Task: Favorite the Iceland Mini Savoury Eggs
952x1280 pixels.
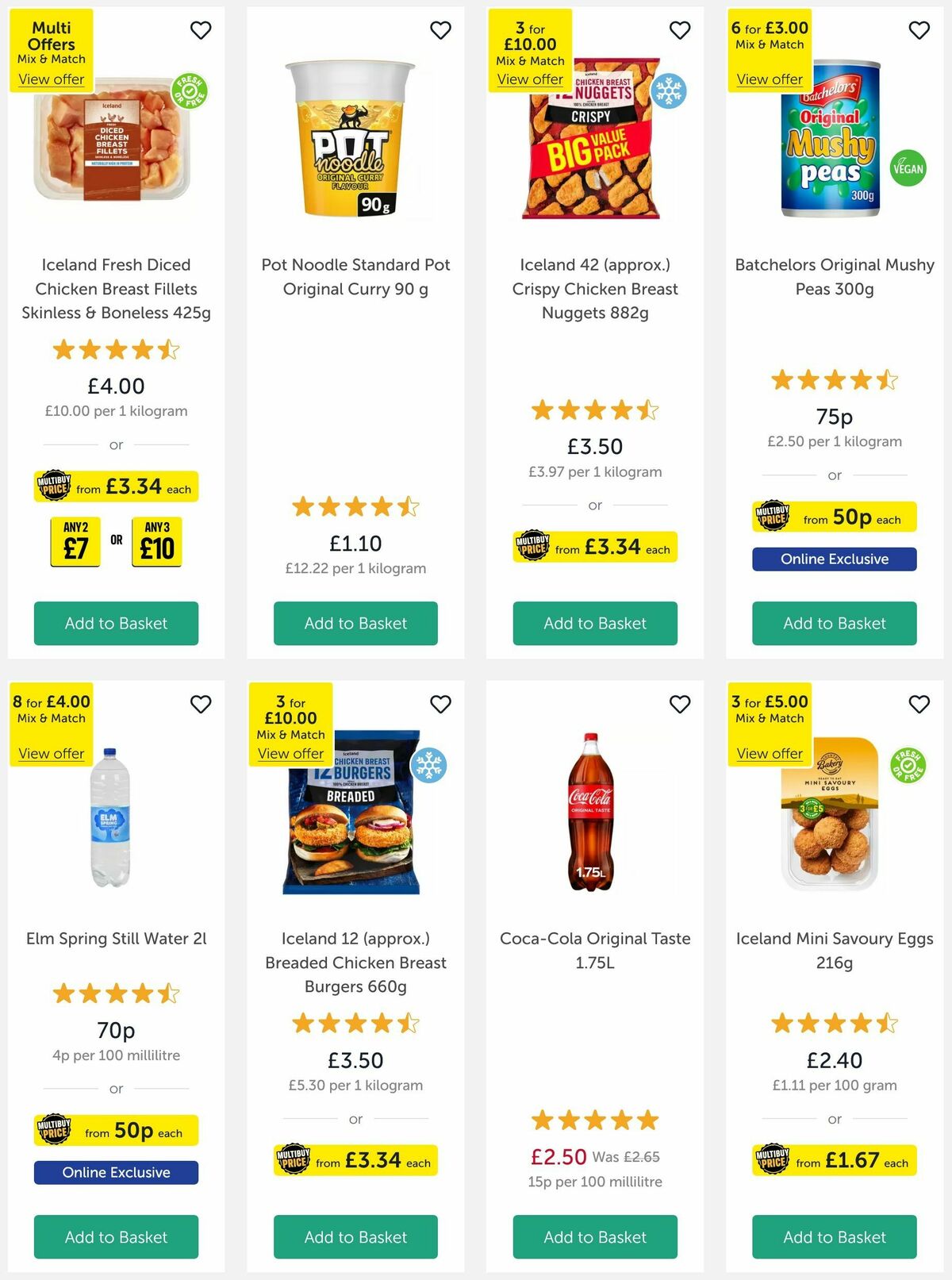Action: pyautogui.click(x=919, y=703)
